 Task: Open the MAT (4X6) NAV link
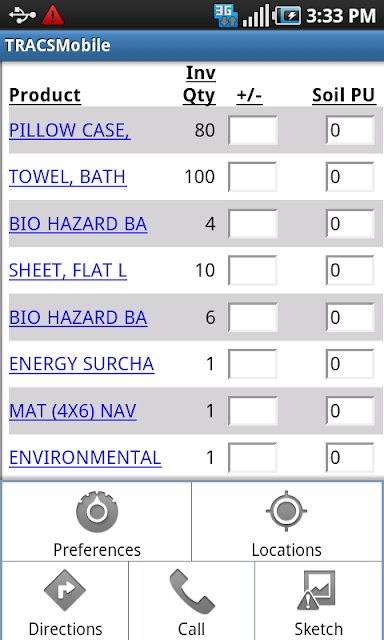73,411
